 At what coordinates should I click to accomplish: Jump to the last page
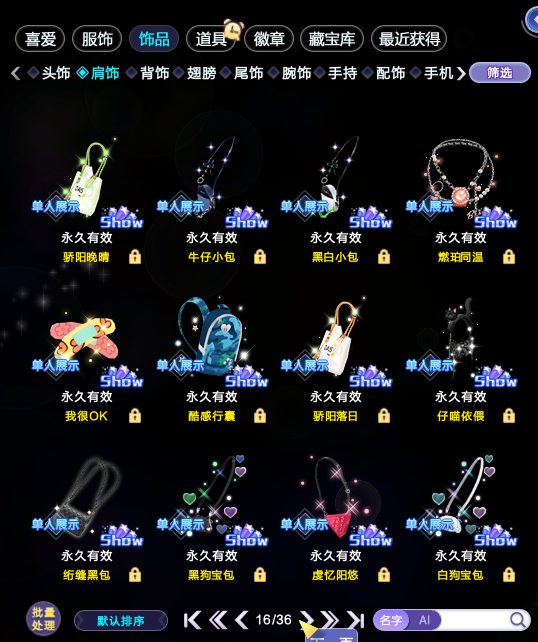tap(355, 620)
